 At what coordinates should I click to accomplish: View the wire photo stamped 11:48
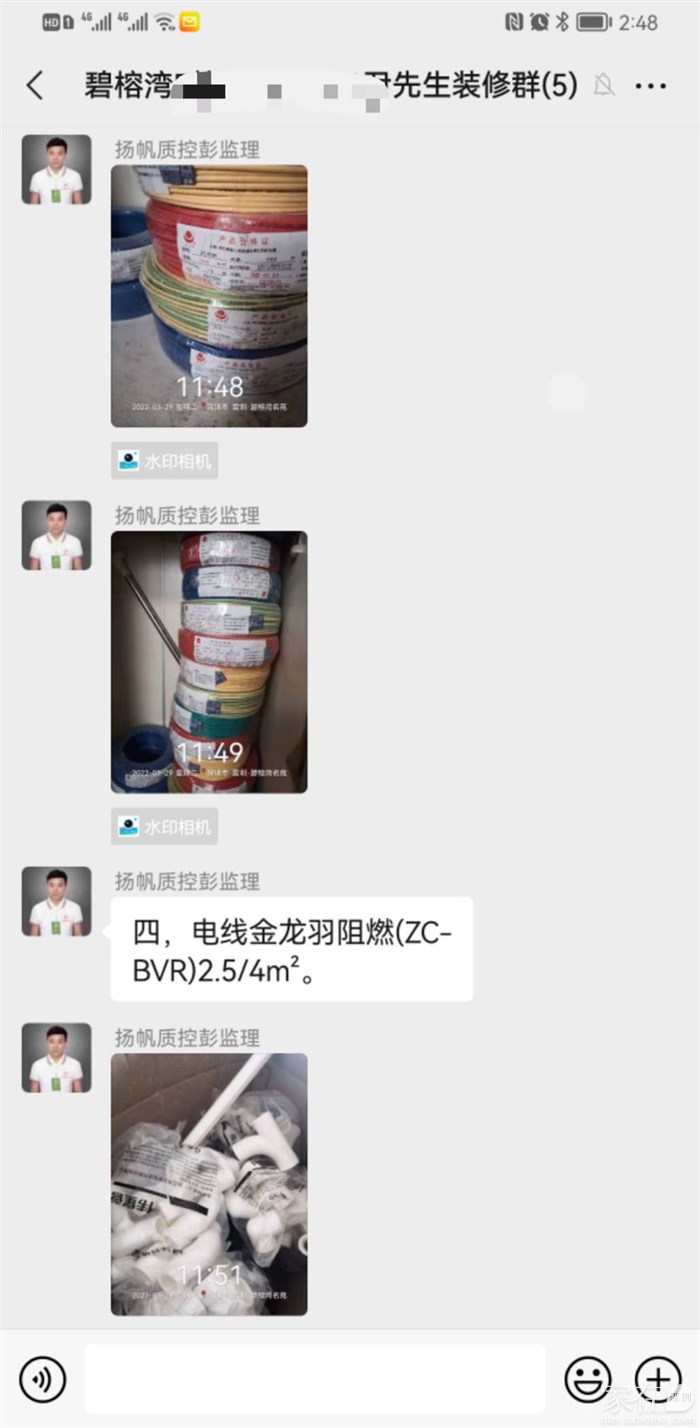209,296
